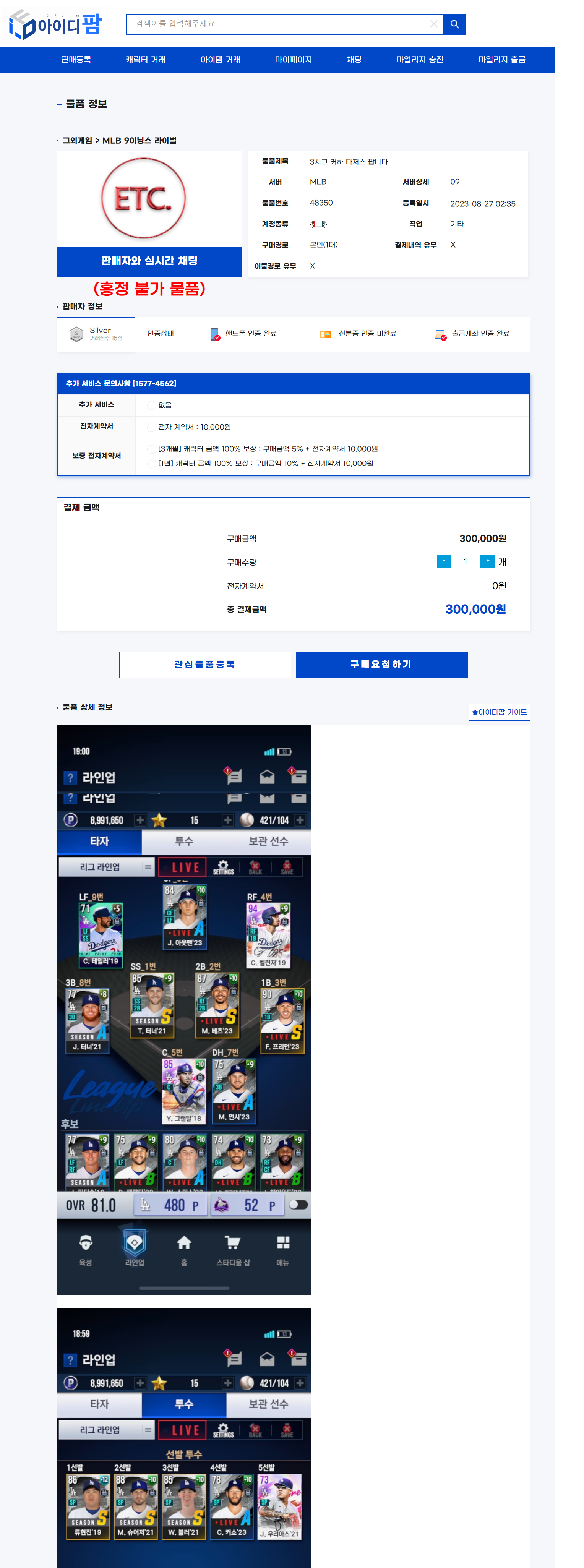
Task: Tap 관심물품등록 button
Action: 204,665
